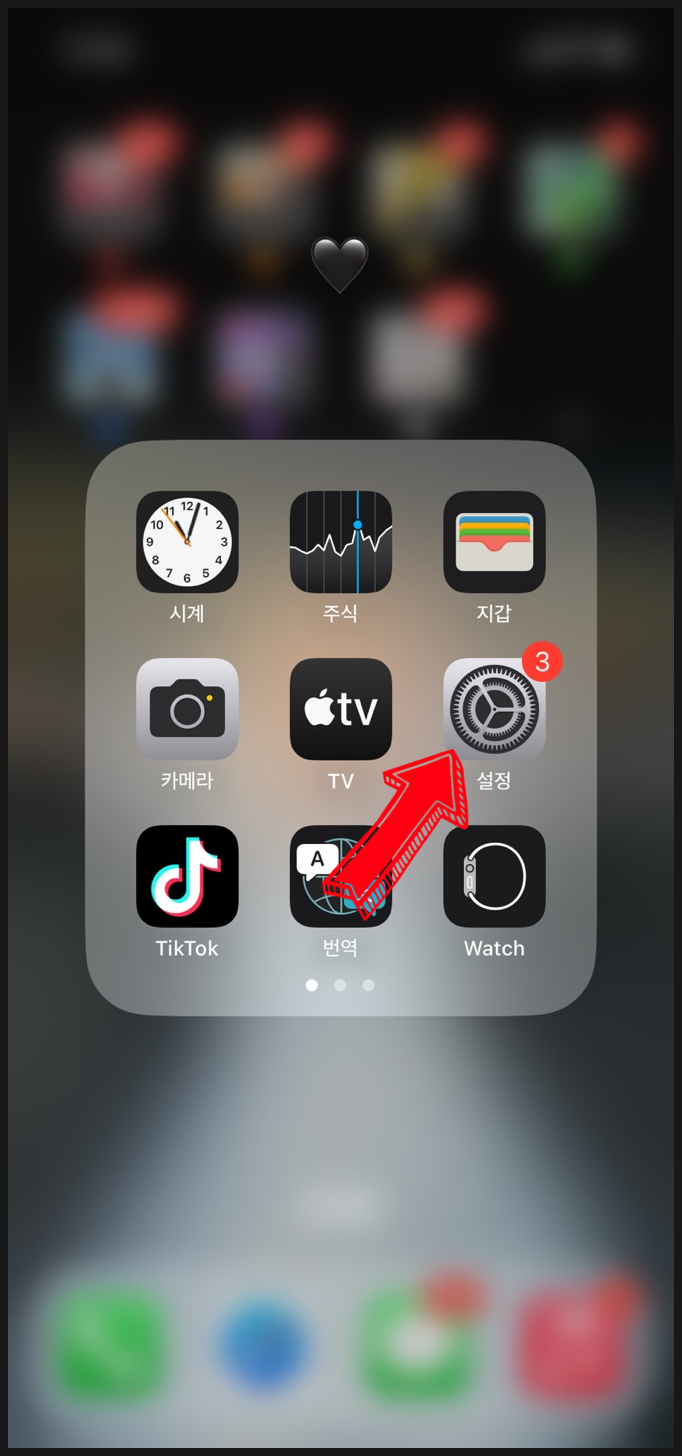Open the 지갑 wallet app
This screenshot has width=682, height=1456.
[494, 542]
